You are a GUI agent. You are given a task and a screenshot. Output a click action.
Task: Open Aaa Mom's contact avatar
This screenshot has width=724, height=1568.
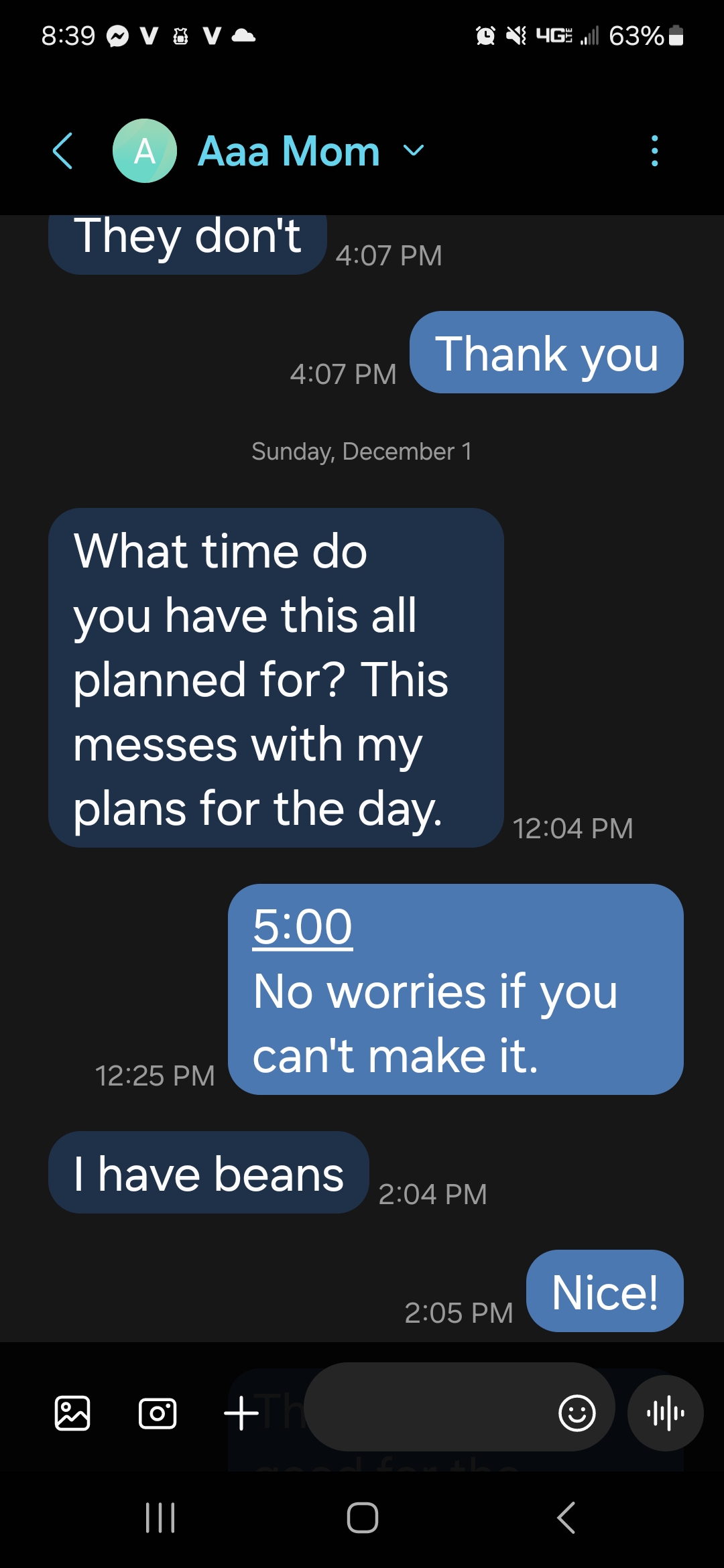click(145, 151)
